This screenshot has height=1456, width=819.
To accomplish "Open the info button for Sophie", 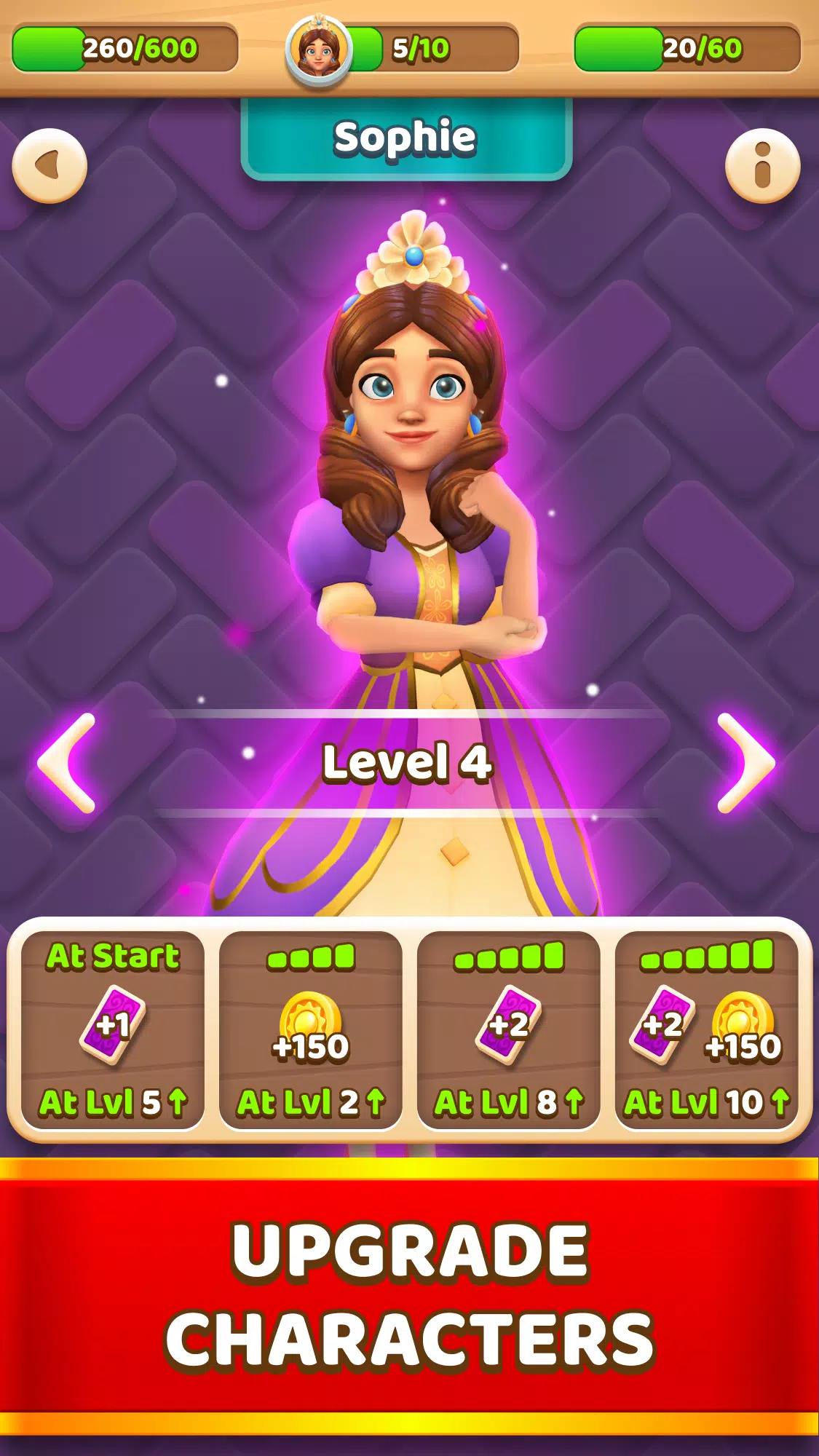I will [762, 166].
